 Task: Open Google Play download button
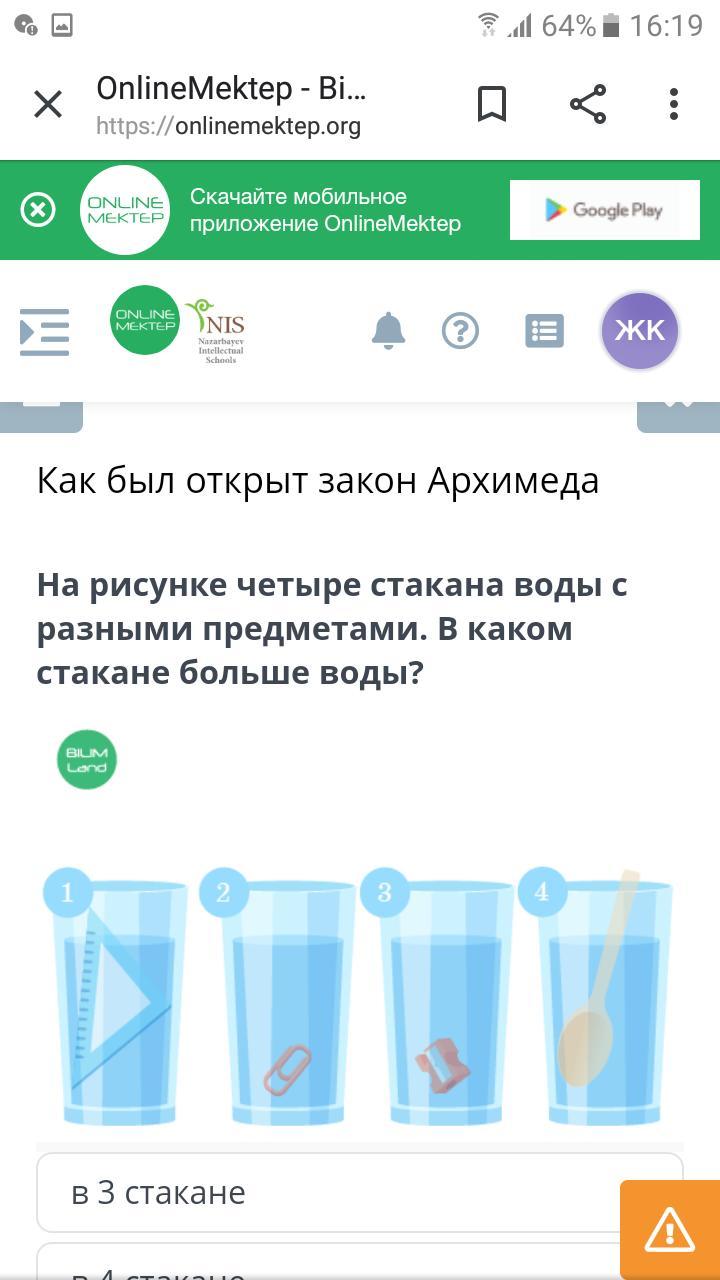pos(604,210)
